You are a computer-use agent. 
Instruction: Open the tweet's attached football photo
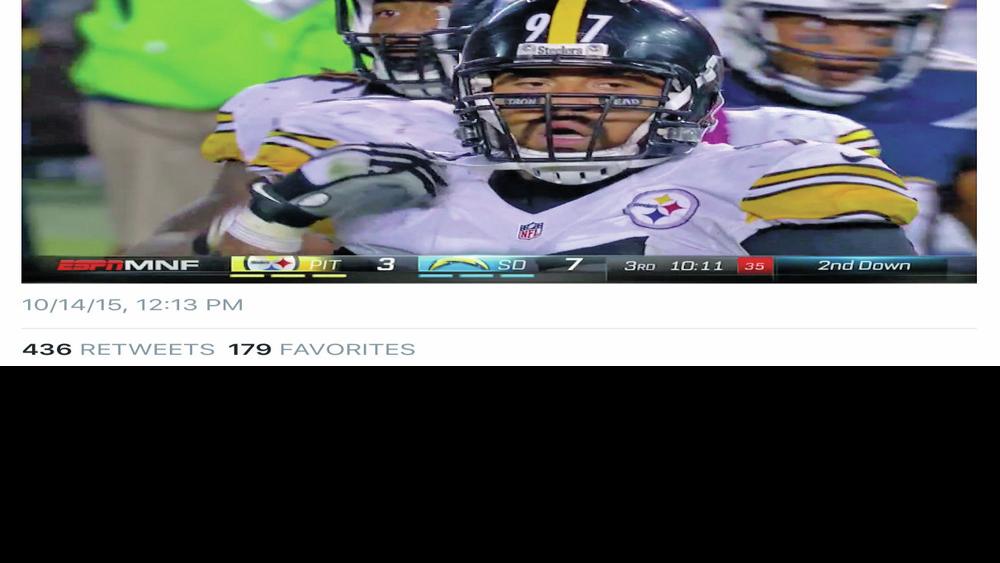pos(498,140)
